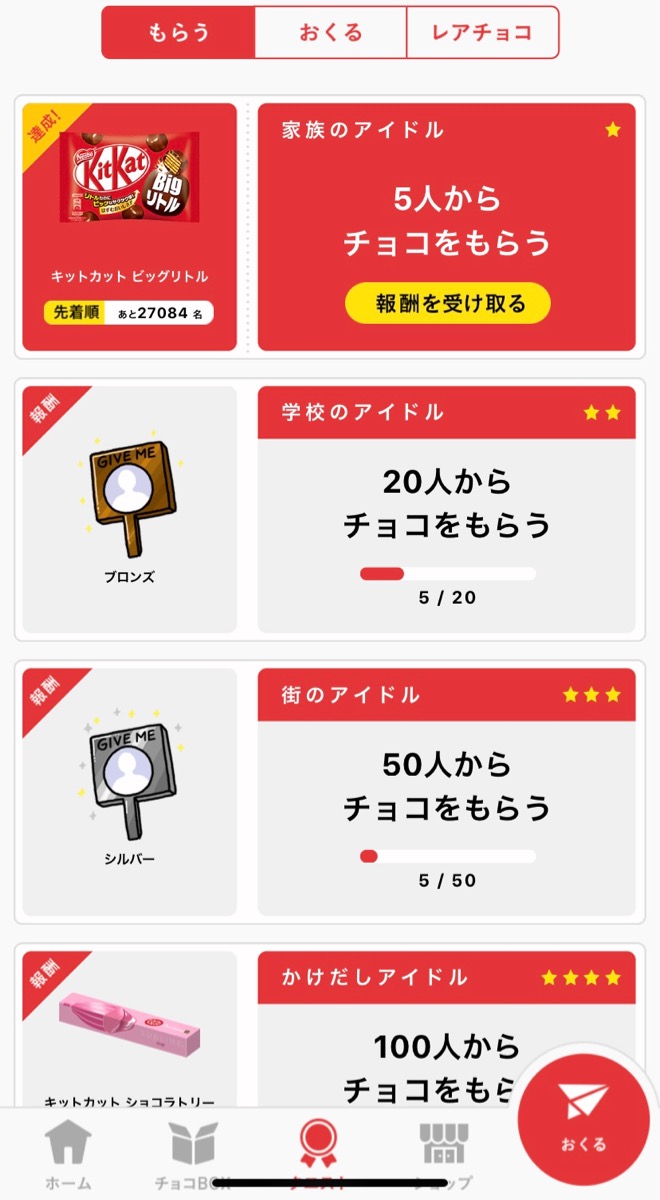Tap 報酬を受け取る to claim reward
The height and width of the screenshot is (1200, 660).
click(447, 303)
